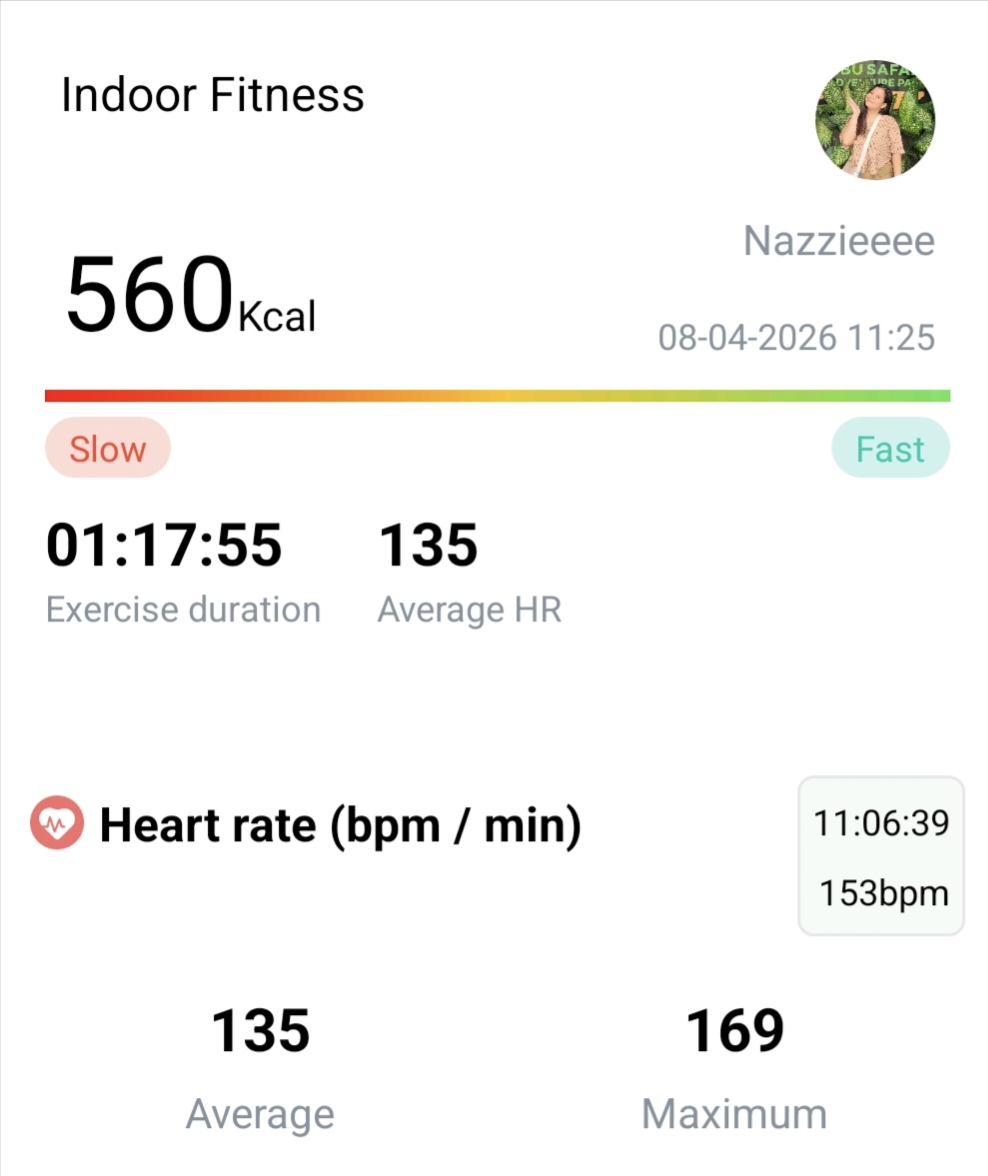This screenshot has height=1176, width=988.
Task: Tap the profile picture of Nazzieeee
Action: click(x=875, y=120)
